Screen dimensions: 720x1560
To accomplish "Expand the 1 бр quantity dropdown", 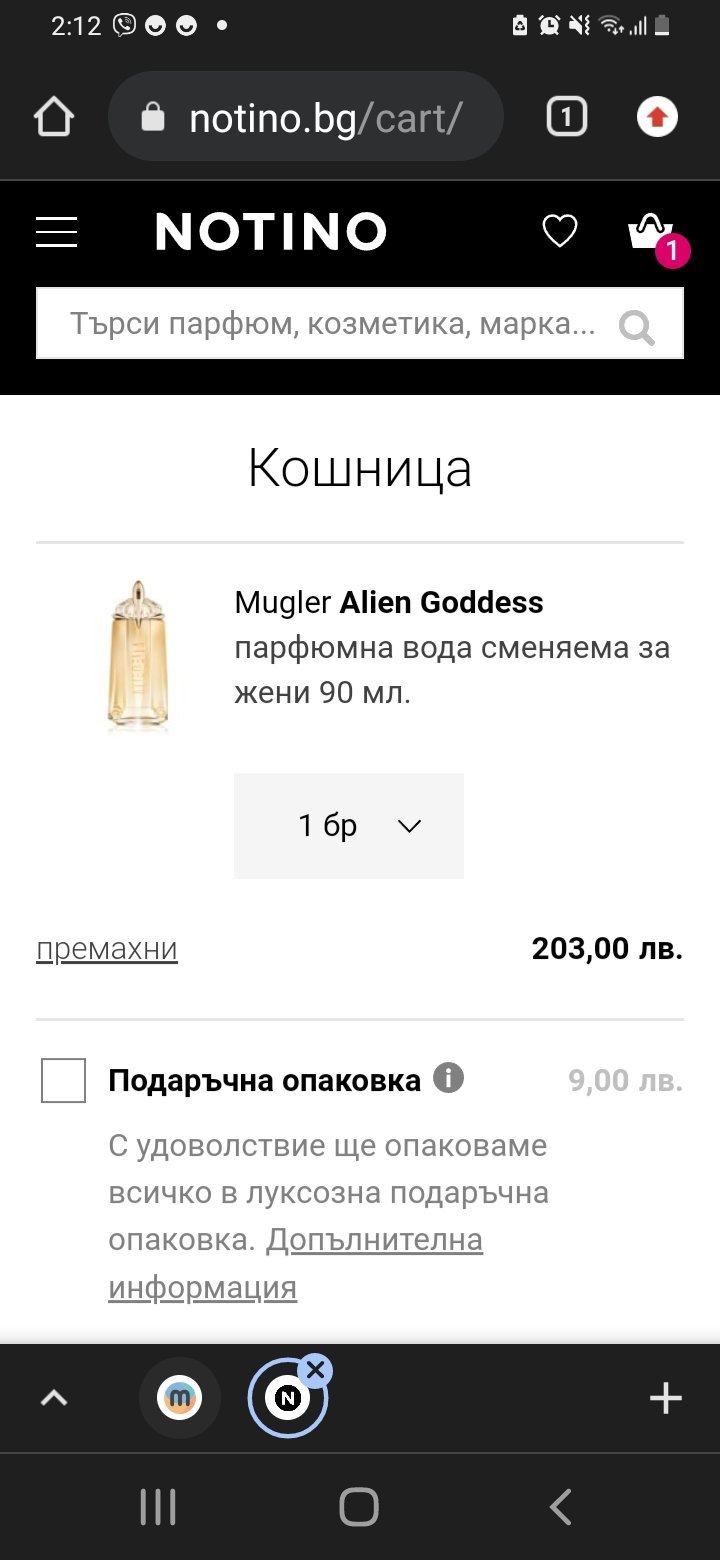I will click(349, 826).
